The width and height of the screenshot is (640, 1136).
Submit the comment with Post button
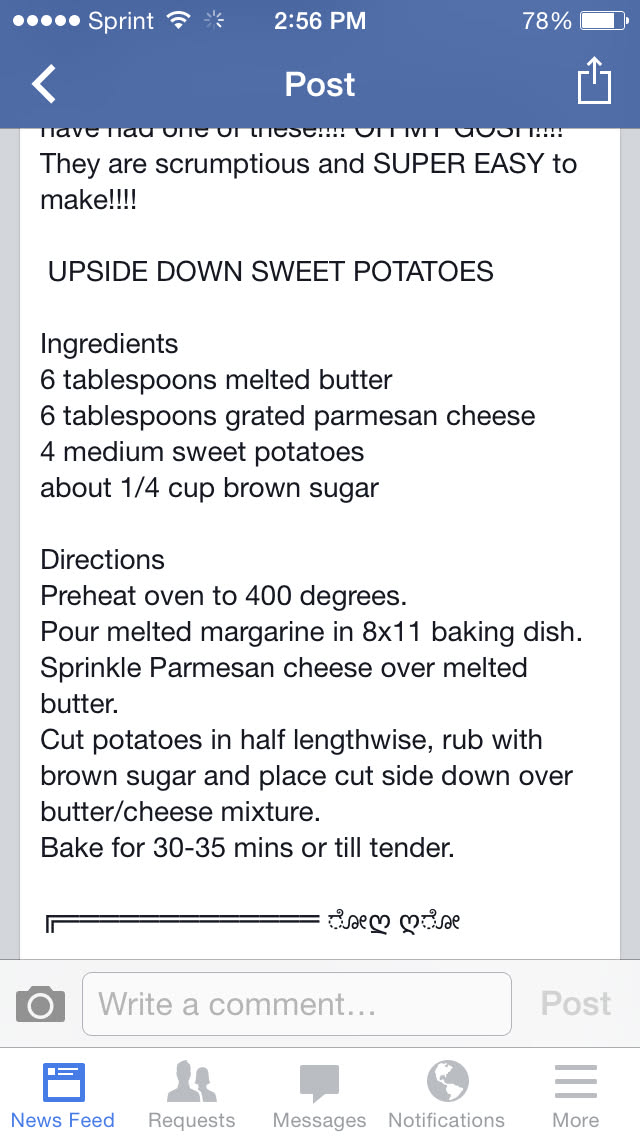[576, 1004]
